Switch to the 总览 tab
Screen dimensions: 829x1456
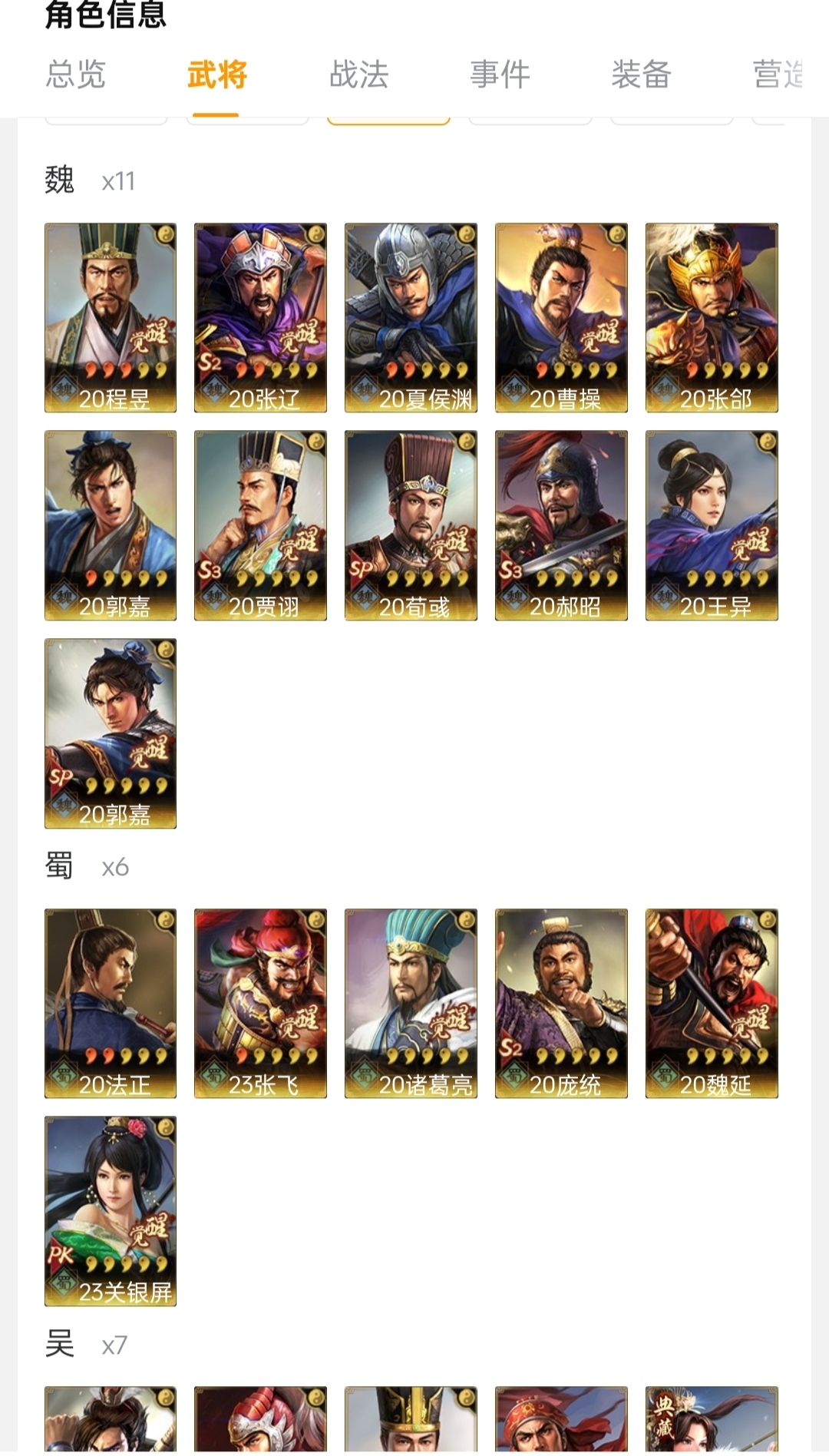click(x=75, y=74)
